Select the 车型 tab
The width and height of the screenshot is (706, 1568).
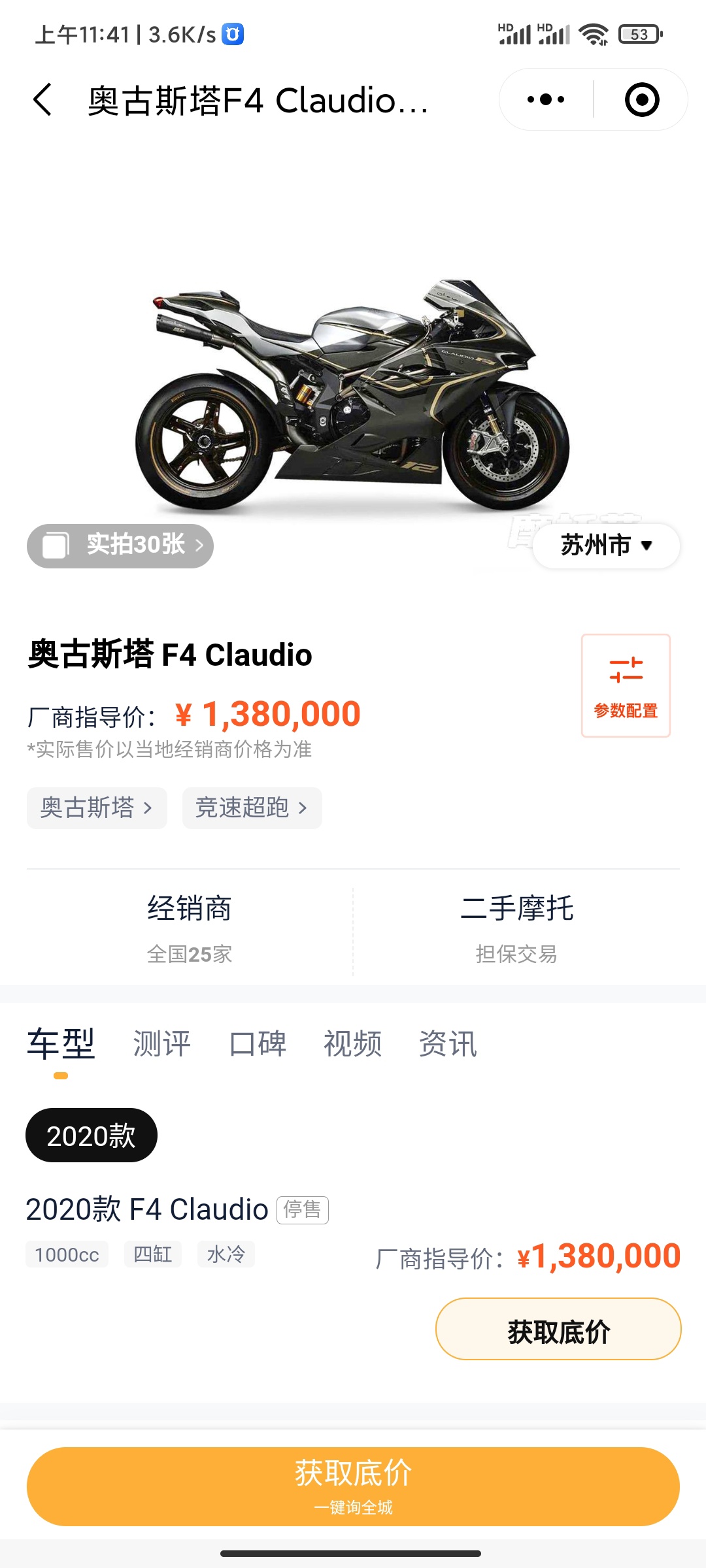pyautogui.click(x=61, y=1043)
